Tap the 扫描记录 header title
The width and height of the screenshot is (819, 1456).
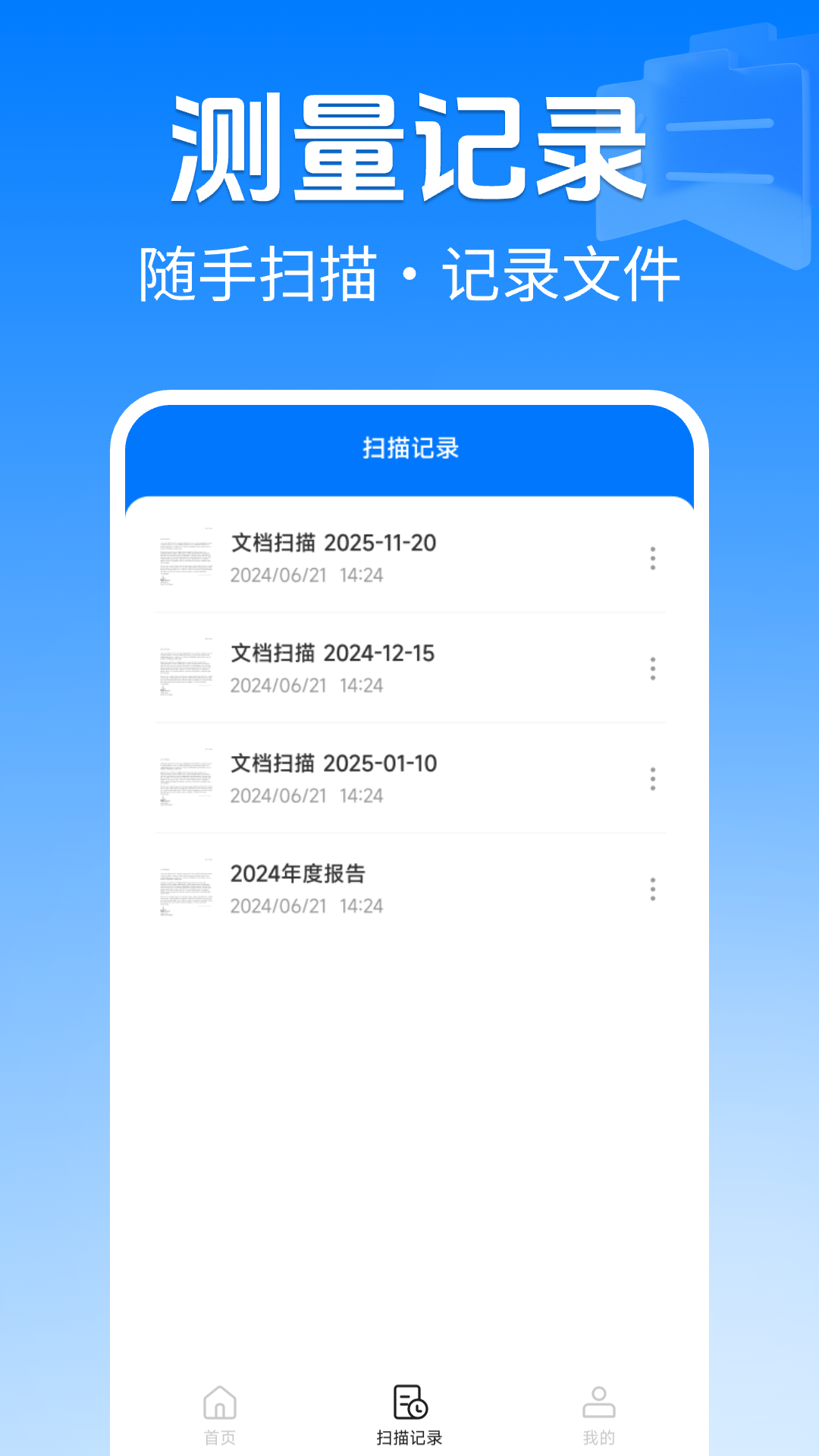[409, 447]
